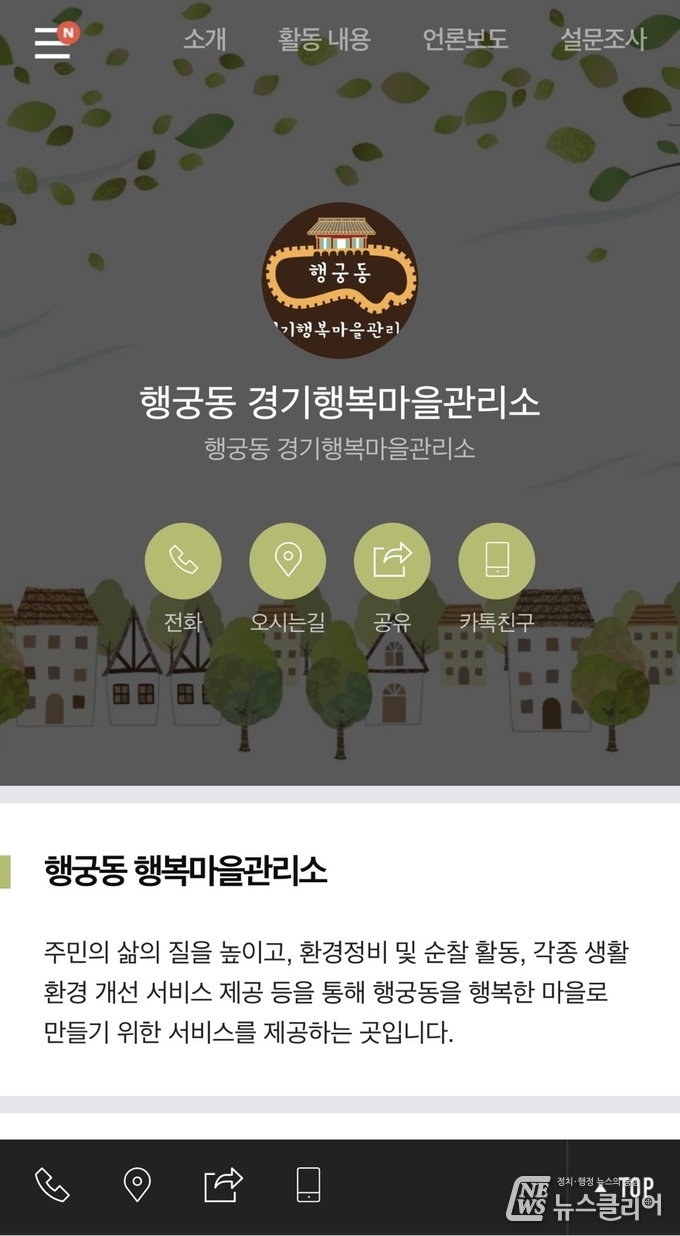Tap the phone icon in bottom bar
The width and height of the screenshot is (680, 1236).
(x=52, y=1185)
